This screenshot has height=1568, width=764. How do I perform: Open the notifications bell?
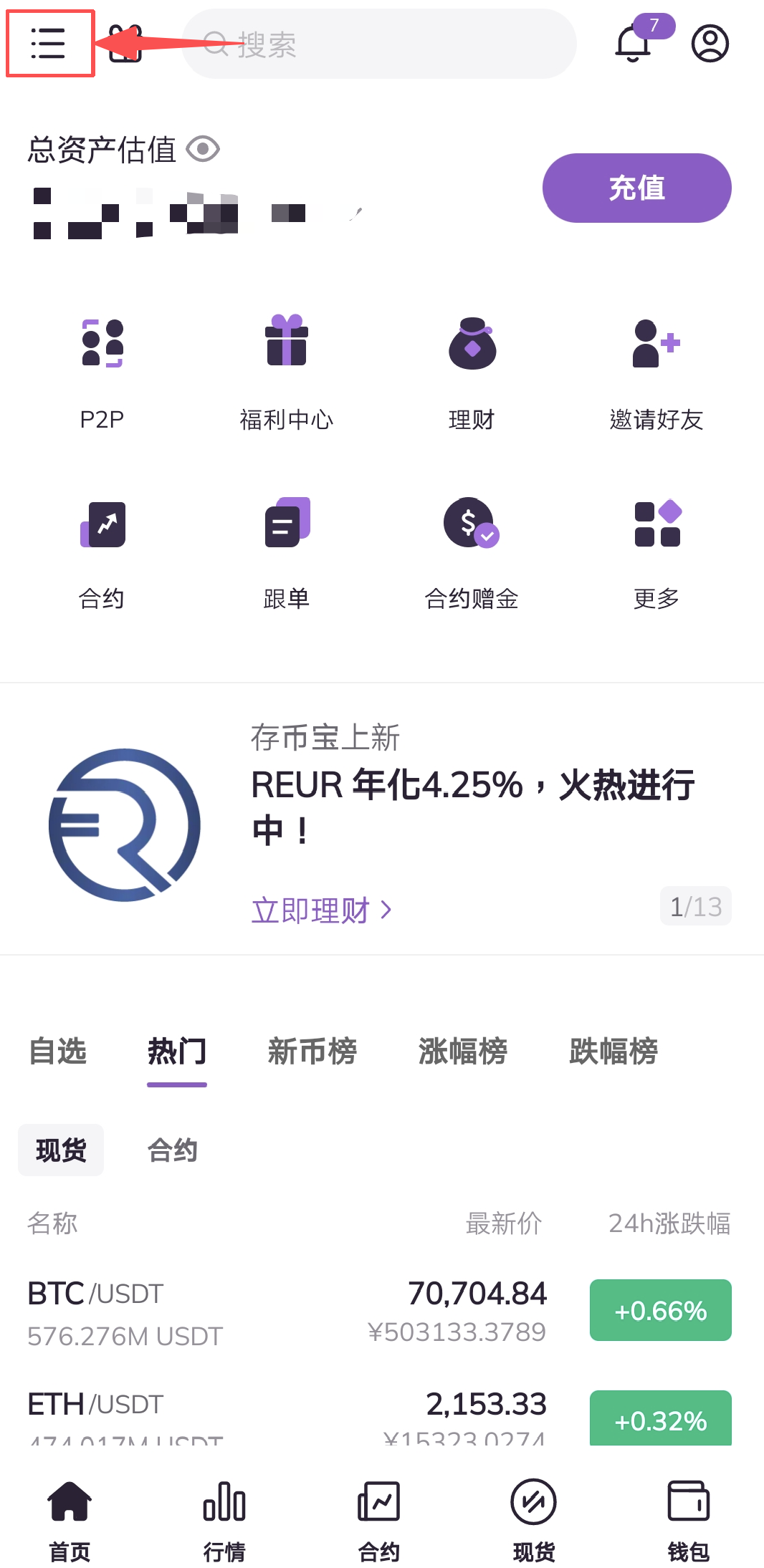[633, 44]
